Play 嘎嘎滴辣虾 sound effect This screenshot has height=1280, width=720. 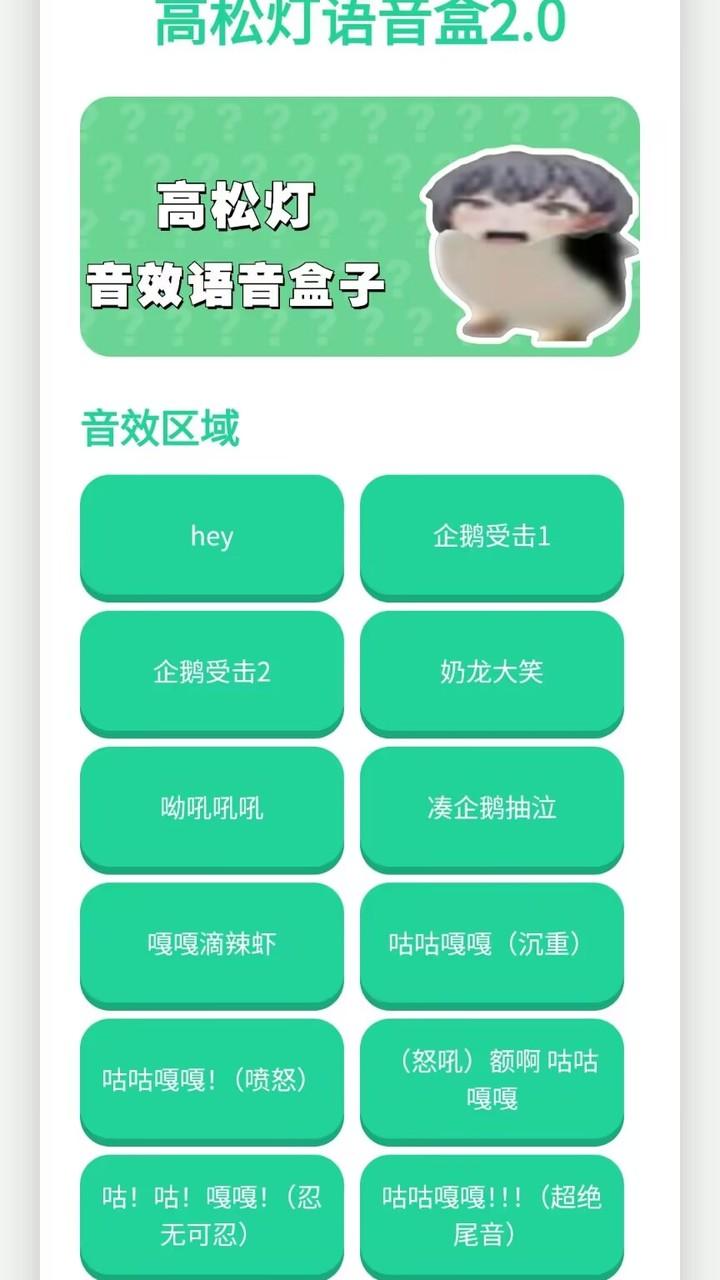212,944
